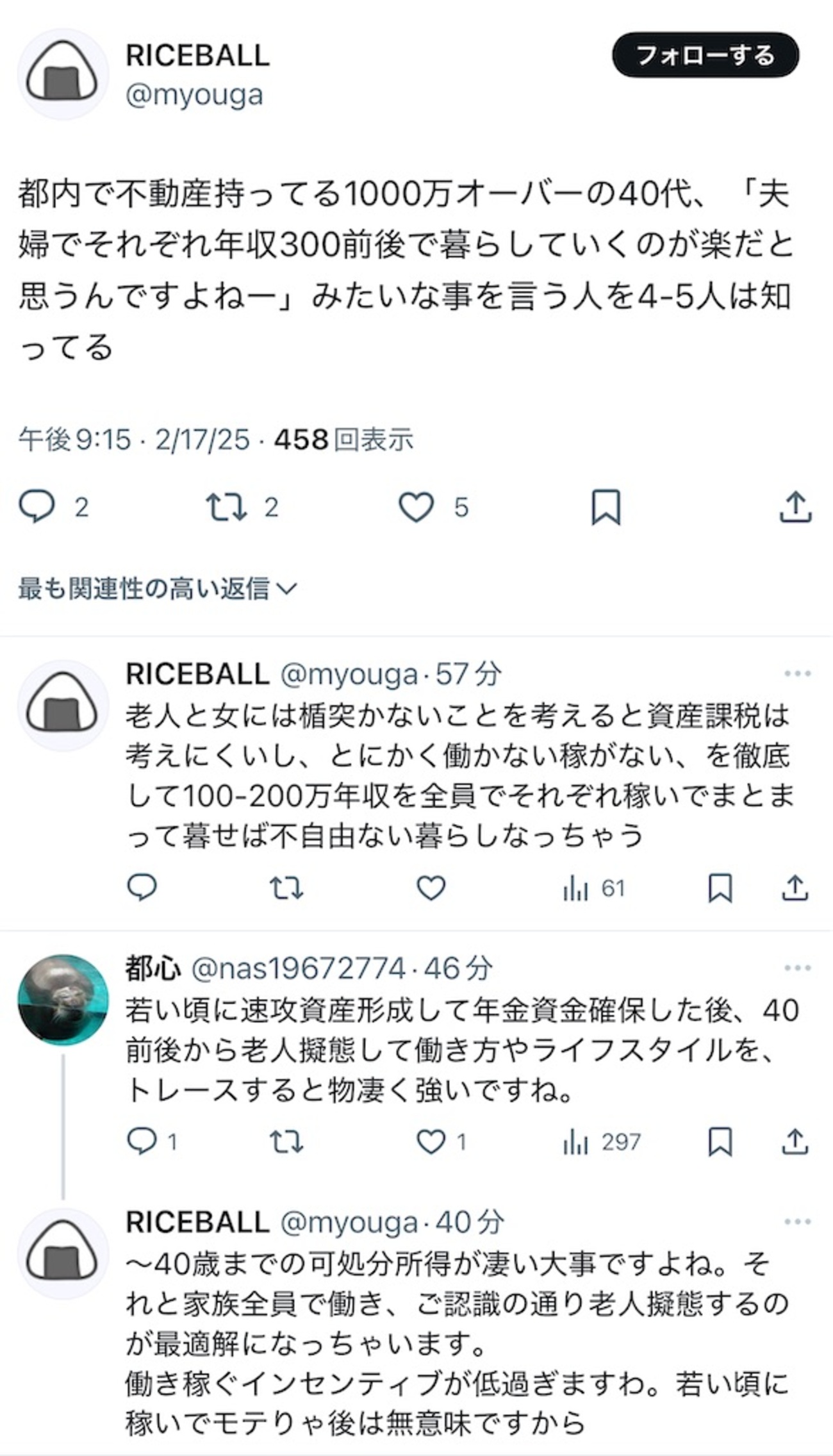Viewport: 833px width, 1456px height.
Task: View analytics of the 57分 reply
Action: [593, 888]
